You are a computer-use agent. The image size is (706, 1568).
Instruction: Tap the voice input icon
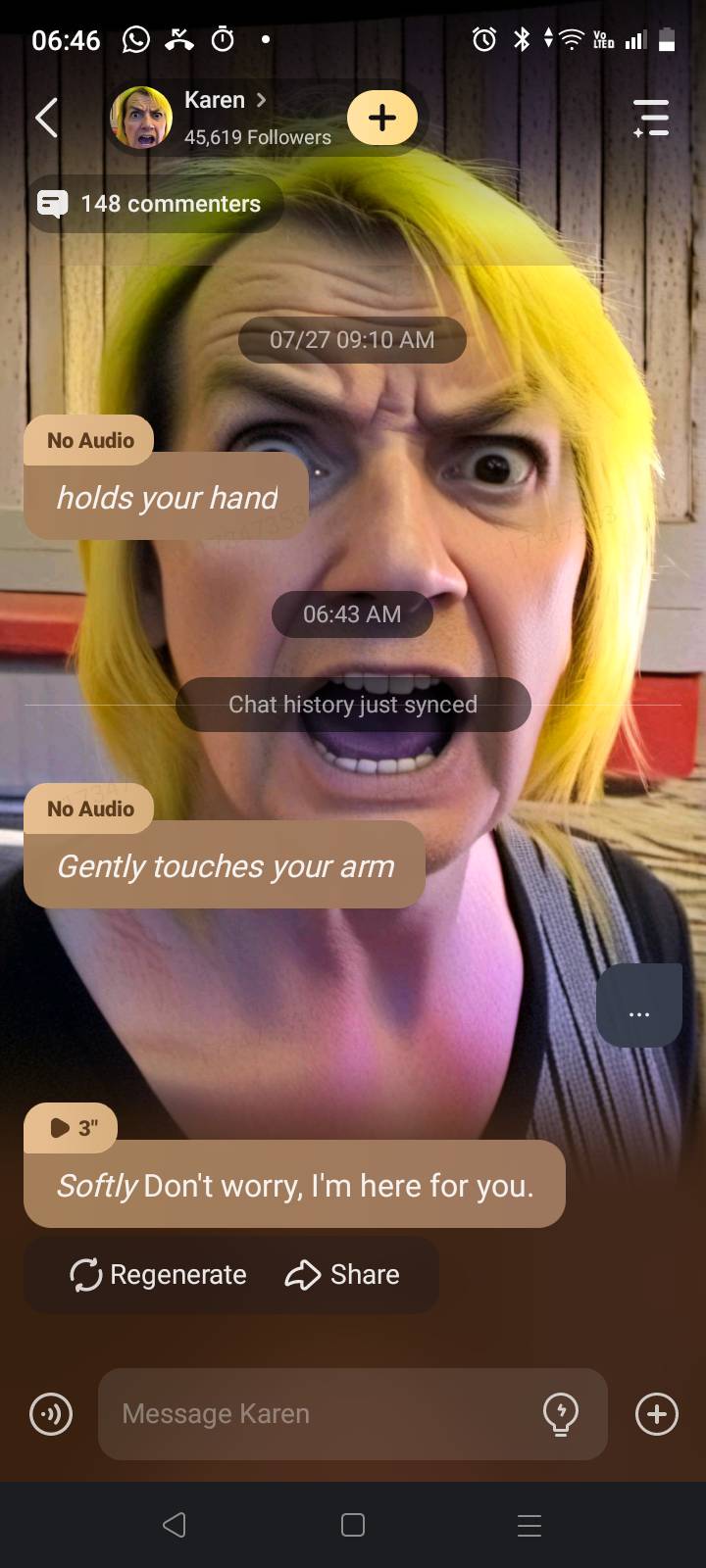pos(51,1414)
